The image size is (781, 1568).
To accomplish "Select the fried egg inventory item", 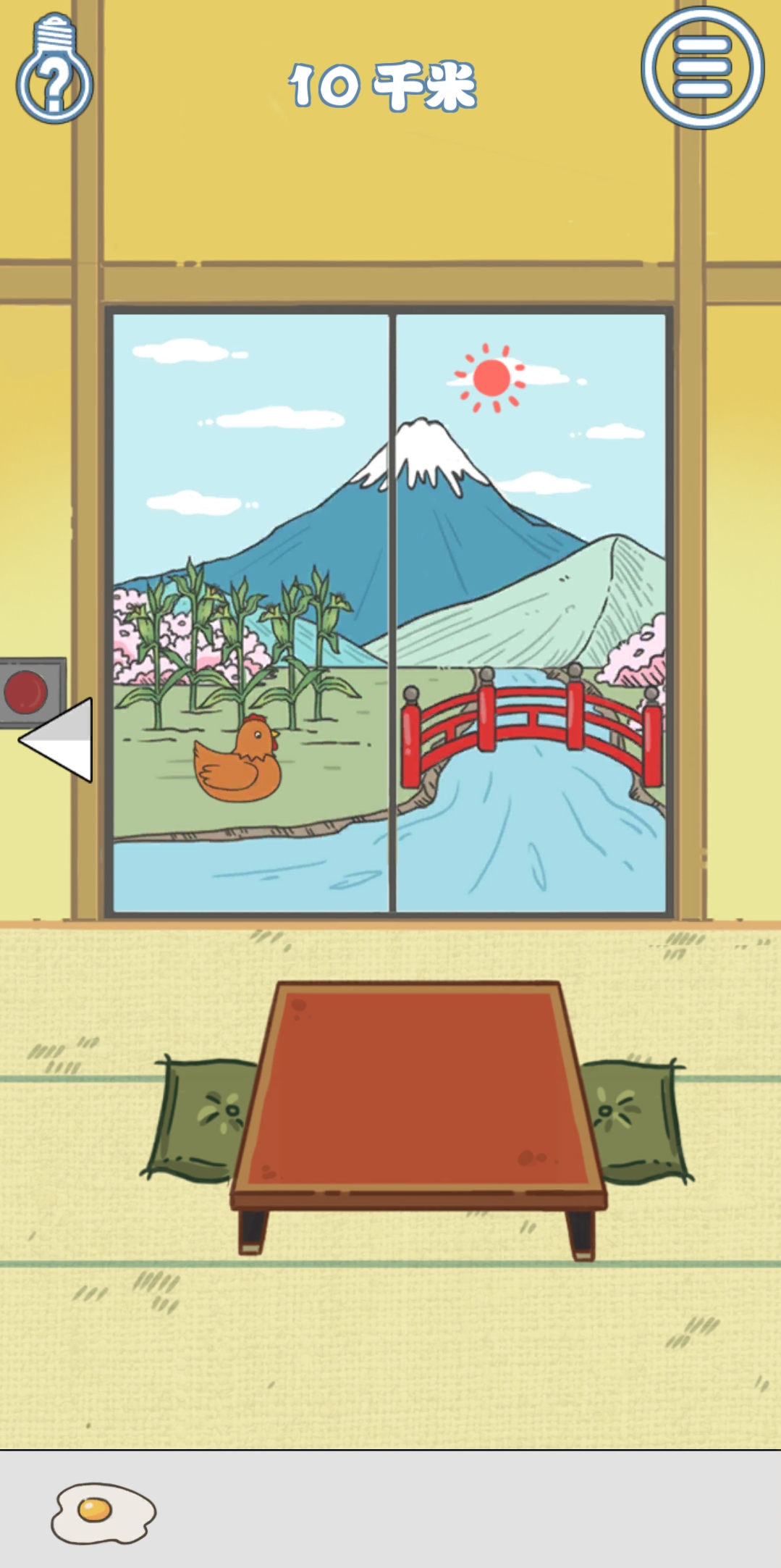I will pos(104,1513).
